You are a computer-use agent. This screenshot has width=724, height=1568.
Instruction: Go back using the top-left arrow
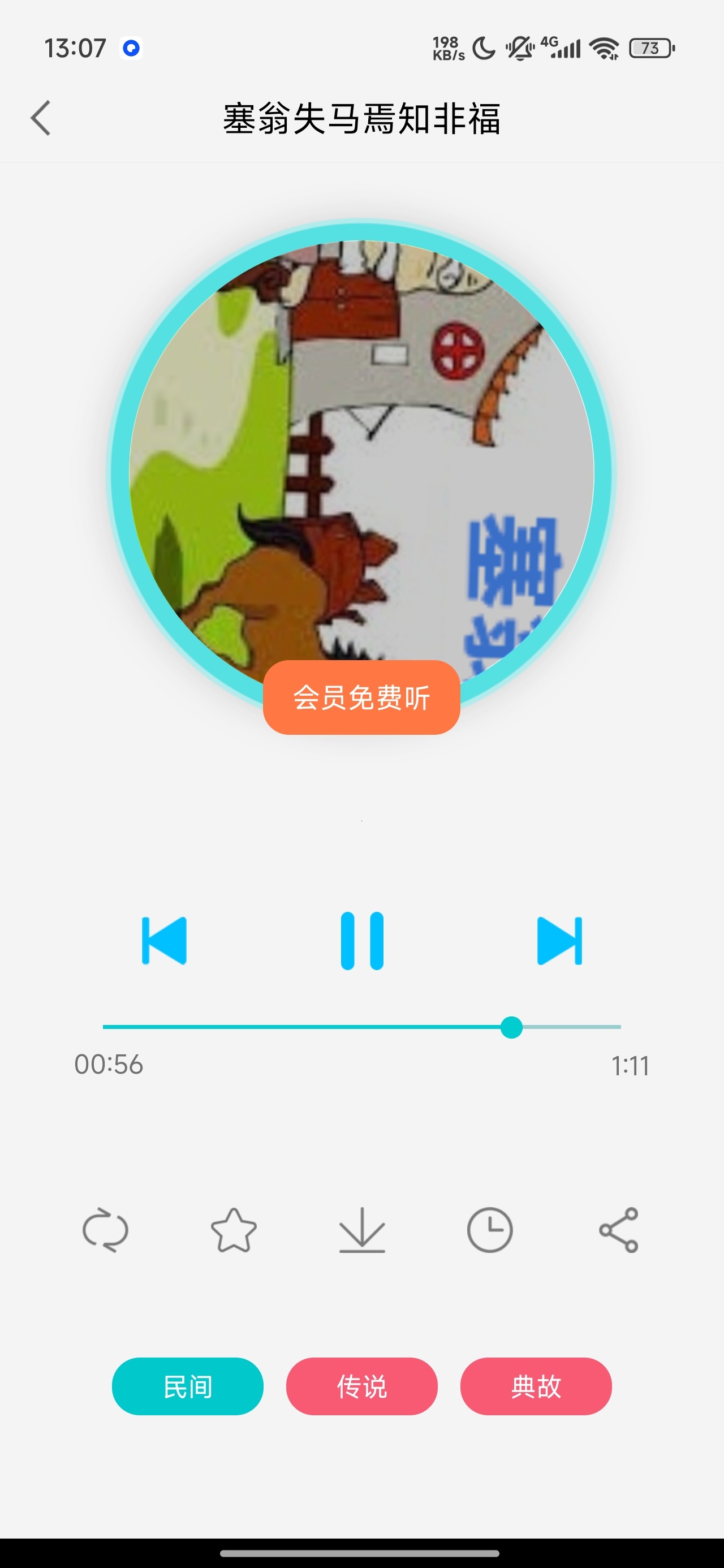41,118
